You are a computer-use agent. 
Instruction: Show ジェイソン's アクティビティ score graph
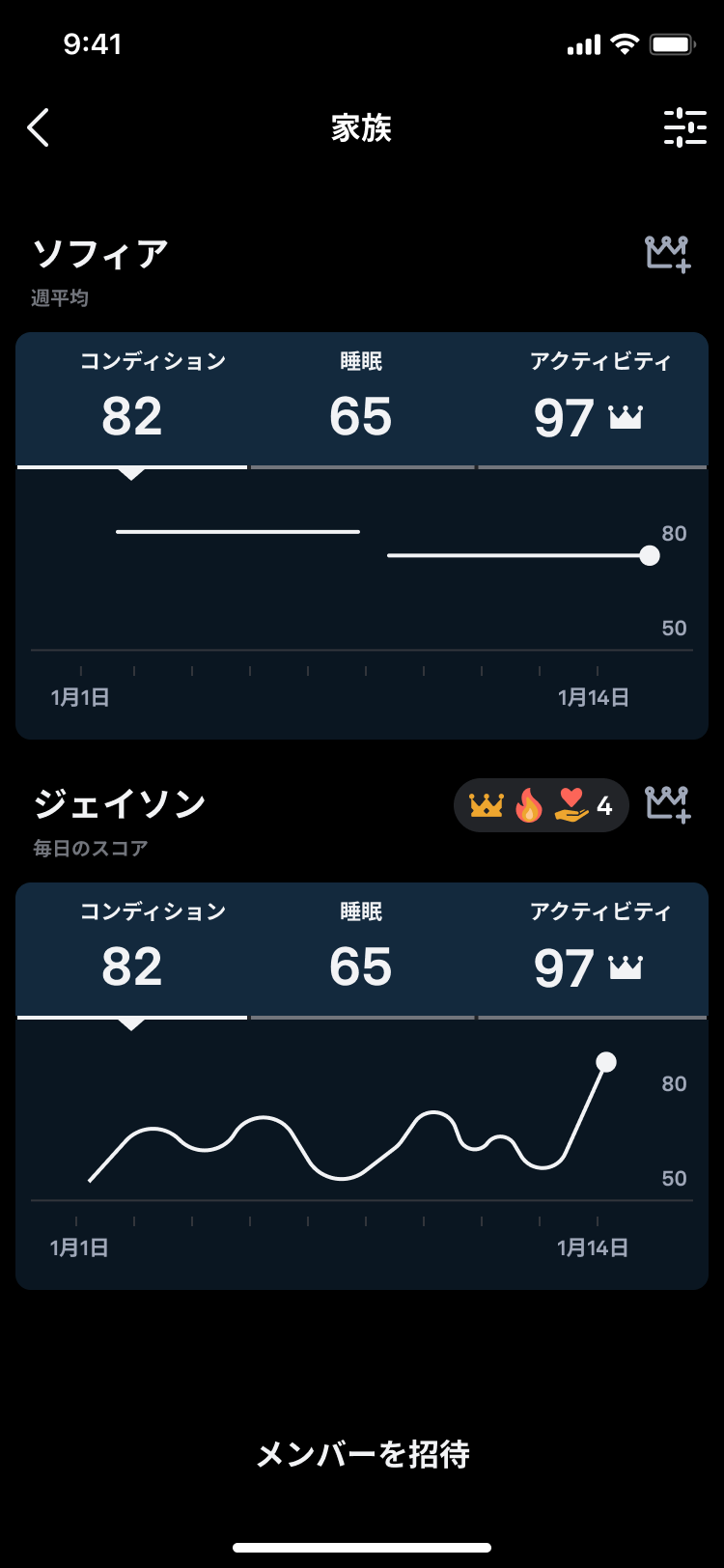pyautogui.click(x=593, y=950)
